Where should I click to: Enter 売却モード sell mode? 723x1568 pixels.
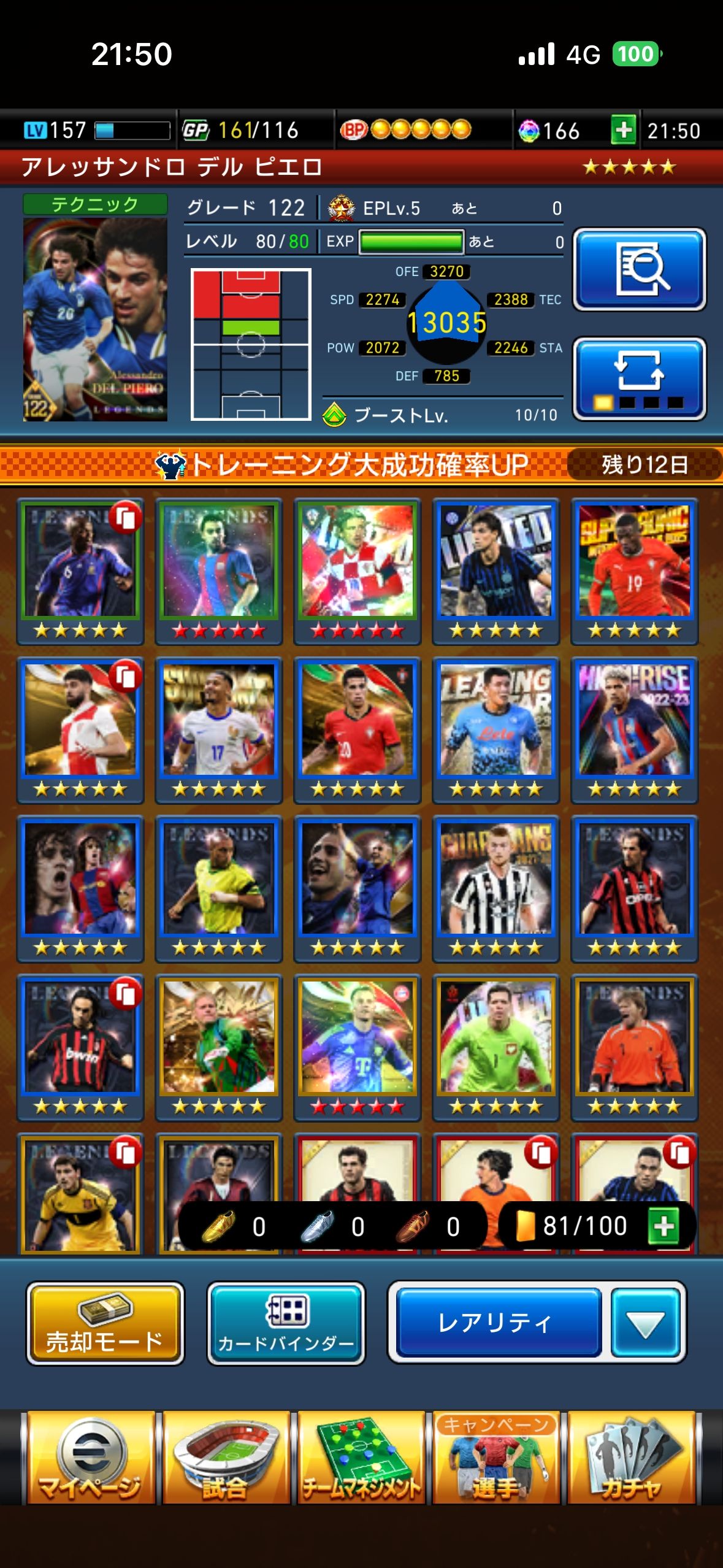[x=105, y=1323]
